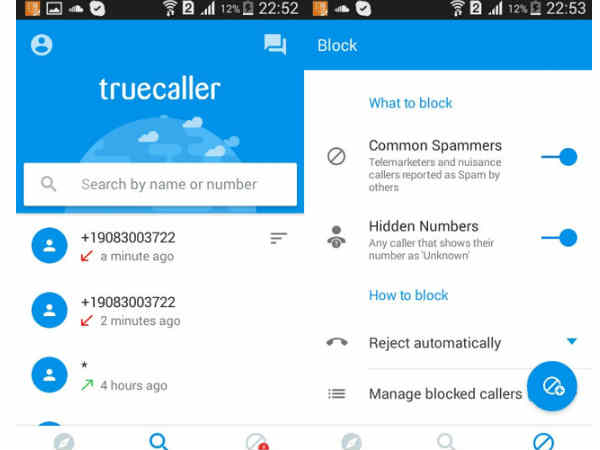Toggle the Common Spammers switch
Screen dimensions: 600x450
(559, 157)
